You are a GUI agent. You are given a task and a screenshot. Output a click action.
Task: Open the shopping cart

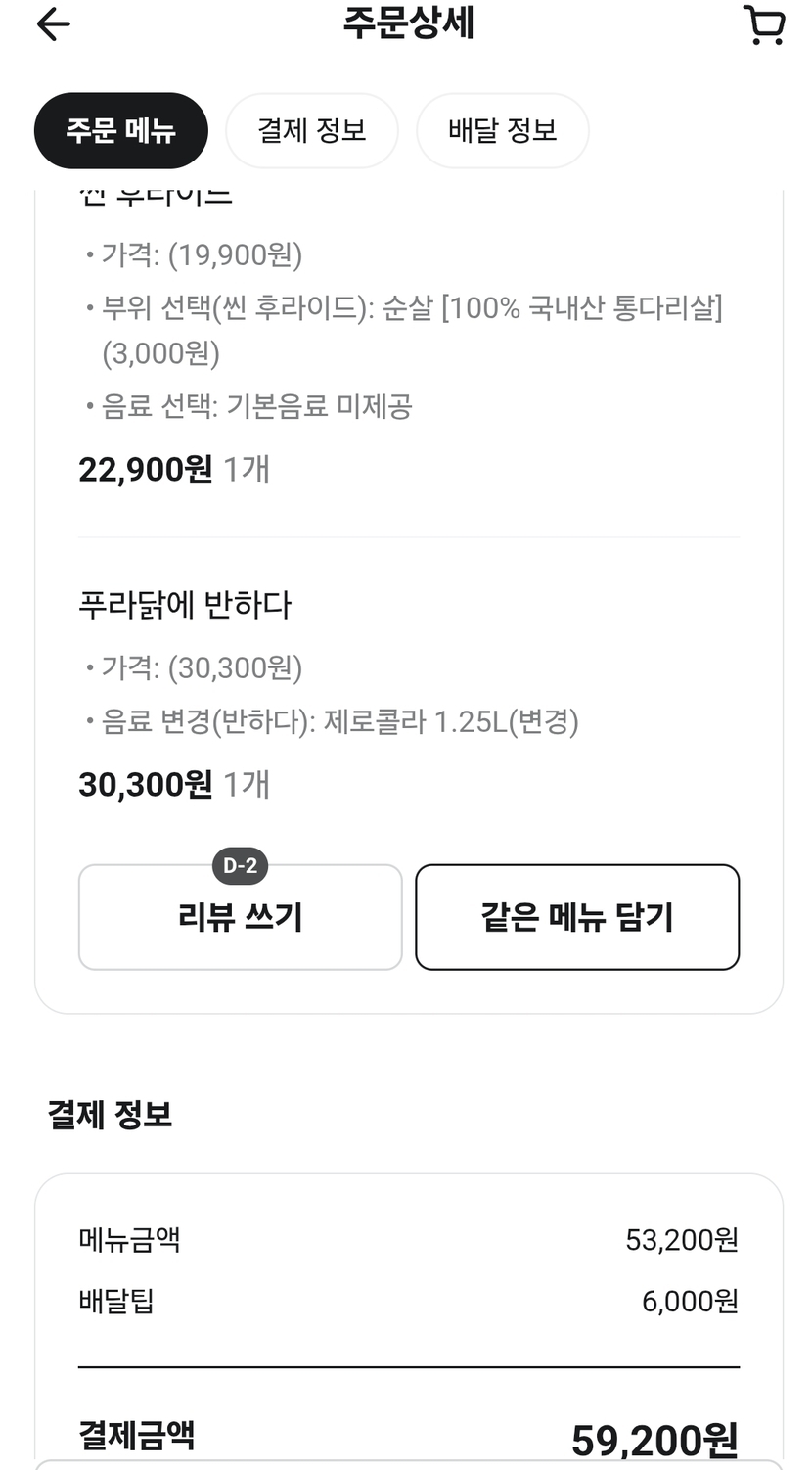click(x=764, y=24)
